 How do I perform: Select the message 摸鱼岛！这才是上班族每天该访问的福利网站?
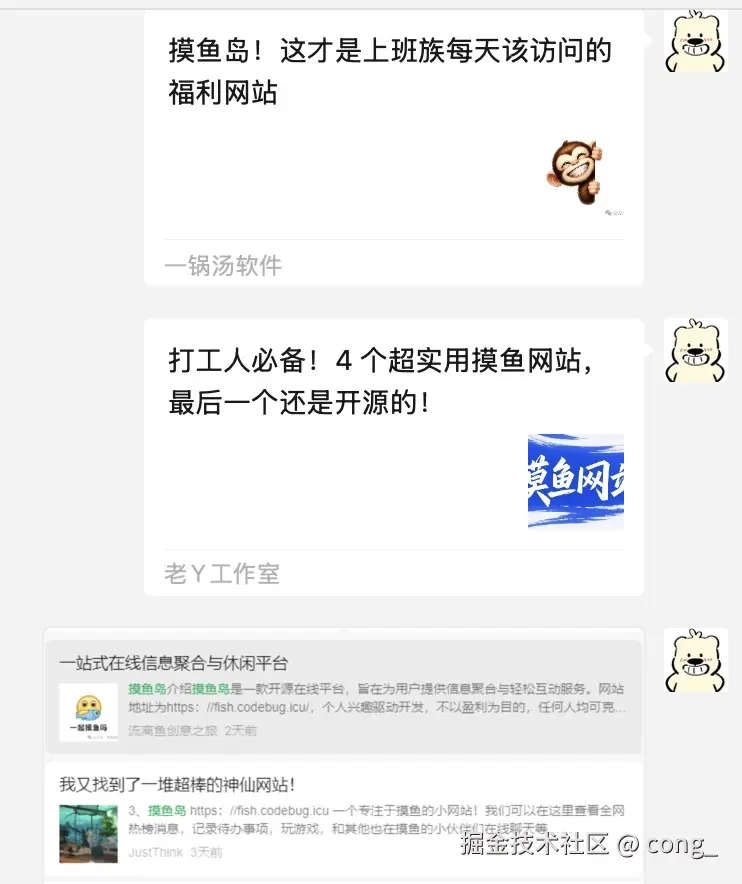point(390,66)
